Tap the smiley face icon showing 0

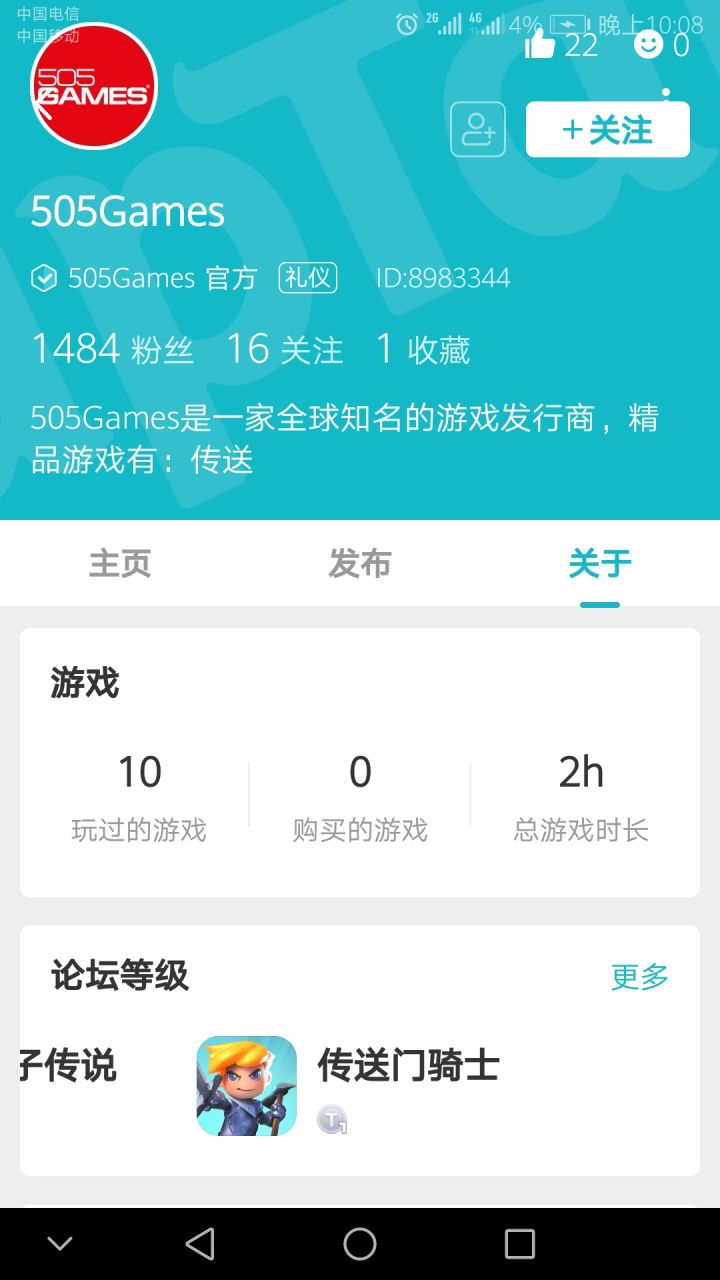point(648,45)
